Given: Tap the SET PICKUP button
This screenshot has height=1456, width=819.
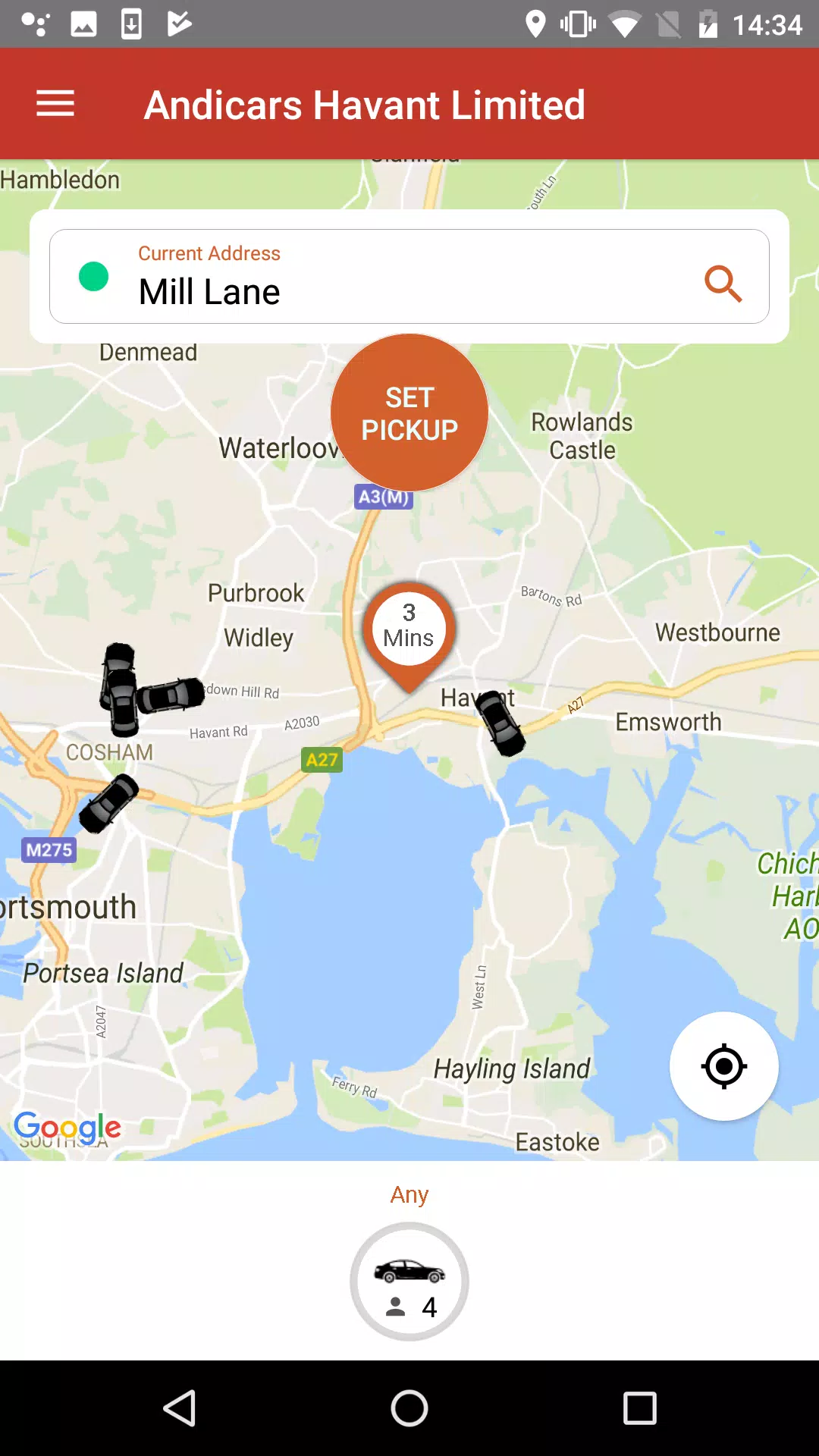Looking at the screenshot, I should tap(409, 413).
